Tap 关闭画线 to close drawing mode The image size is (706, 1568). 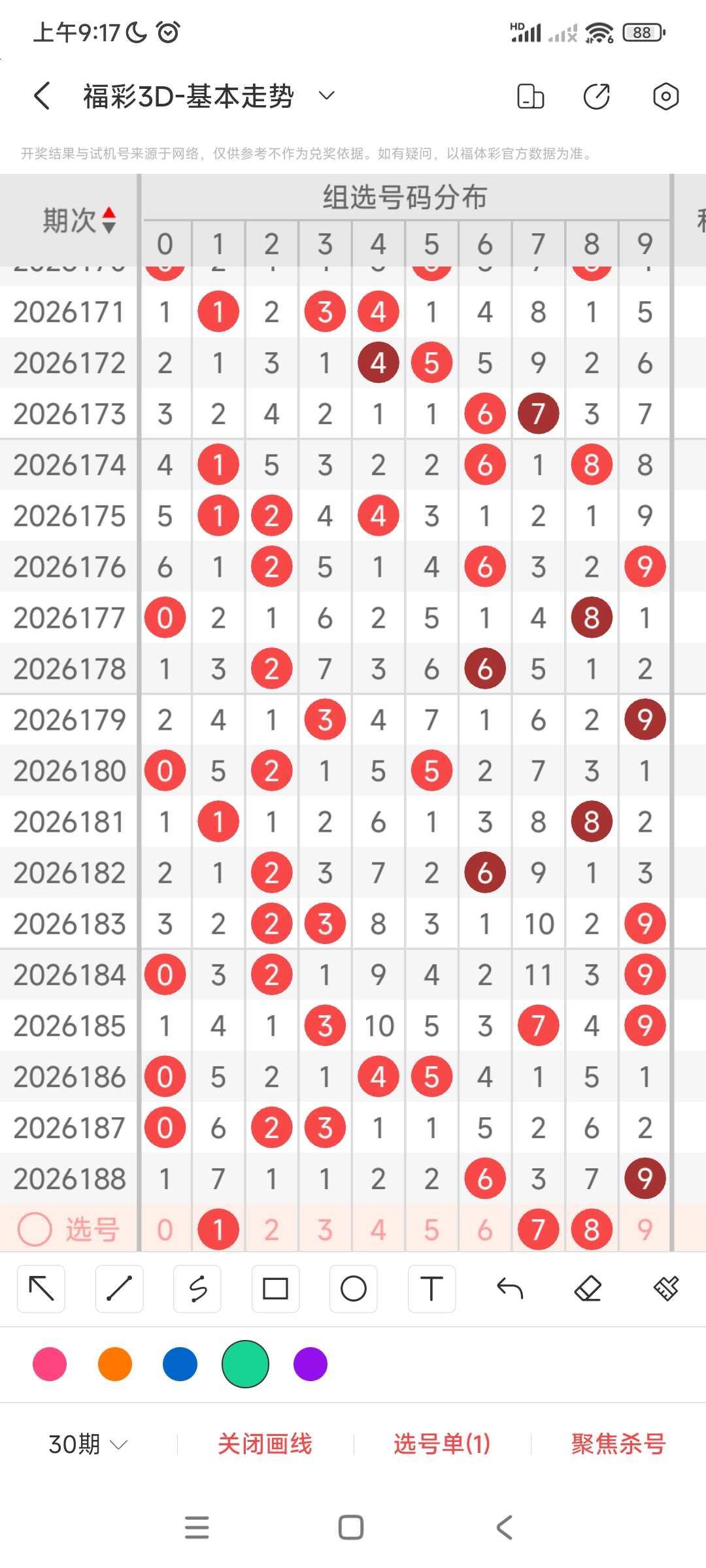tap(265, 1444)
